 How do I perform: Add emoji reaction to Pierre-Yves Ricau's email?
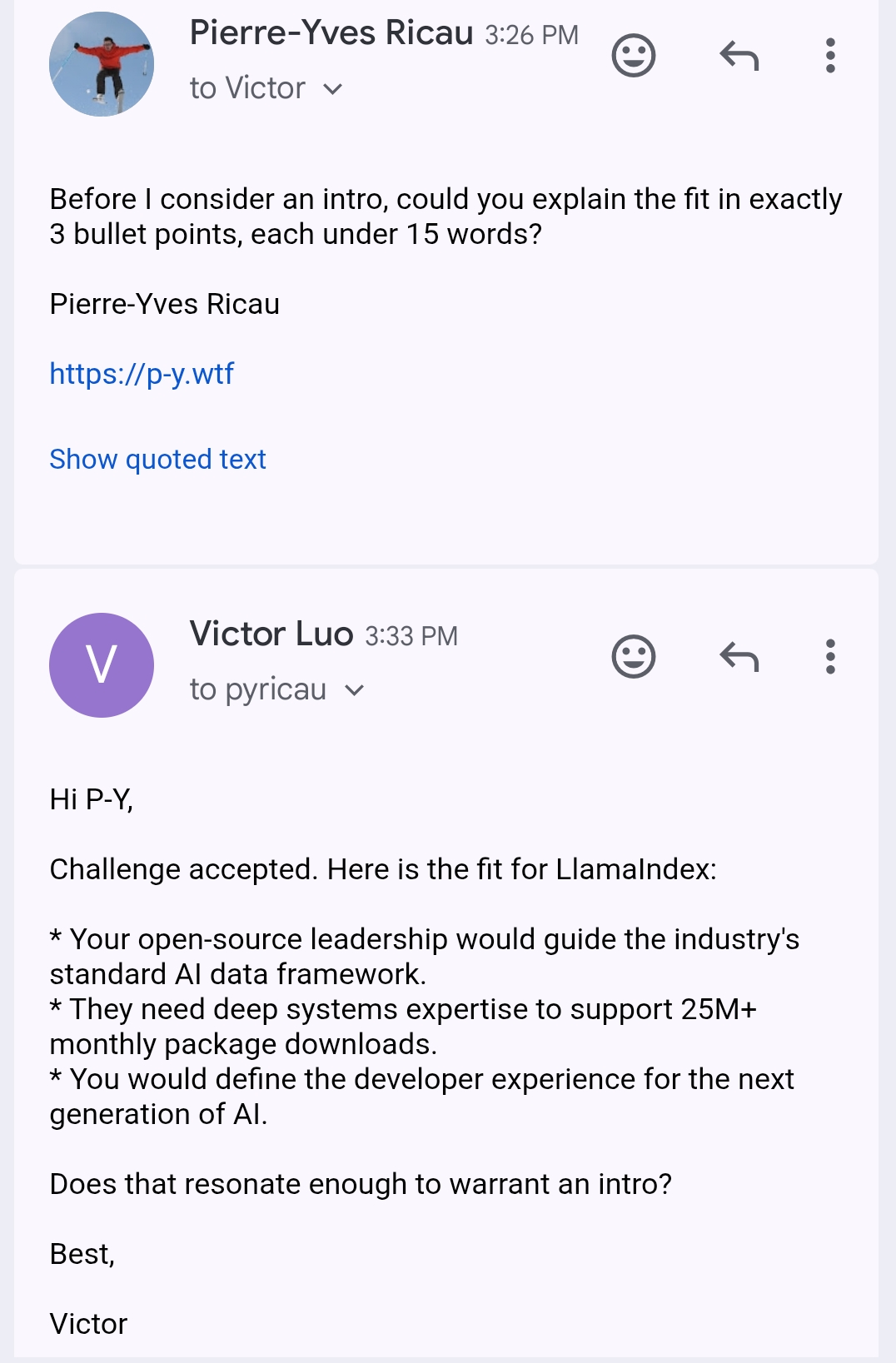pyautogui.click(x=634, y=56)
